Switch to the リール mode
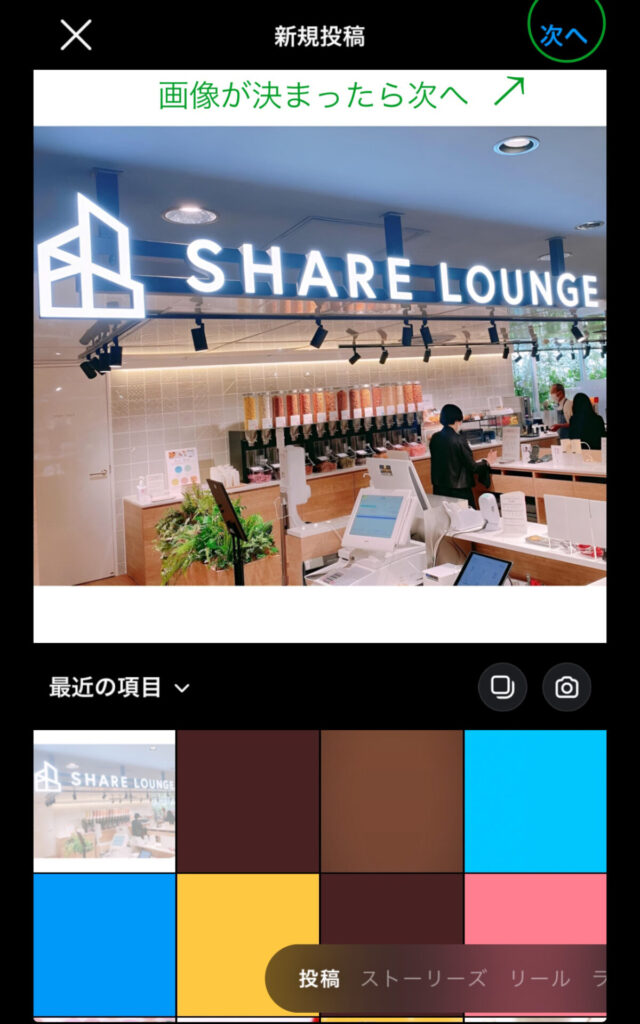Viewport: 640px width, 1024px height. [539, 978]
